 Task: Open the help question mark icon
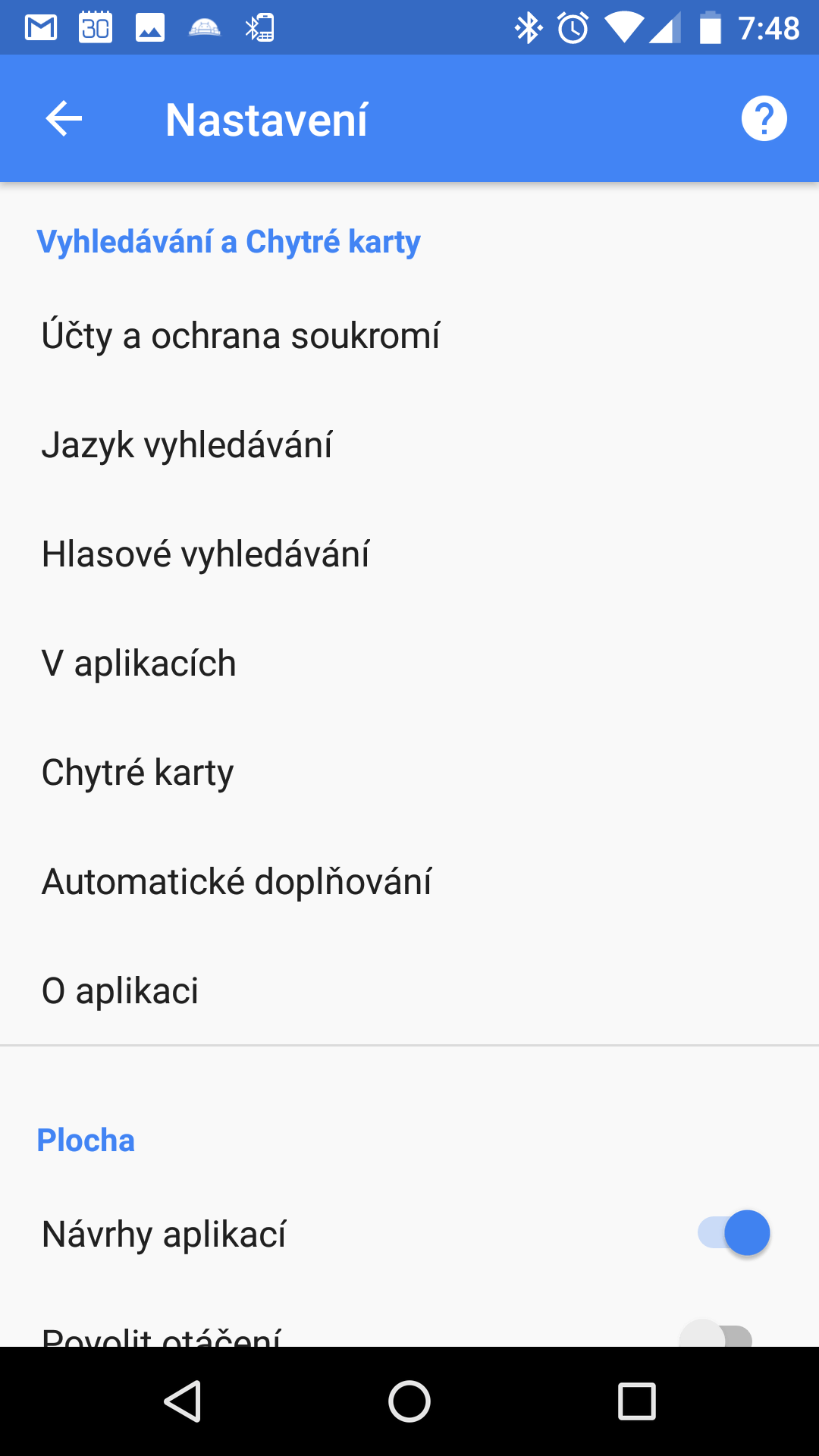(764, 119)
